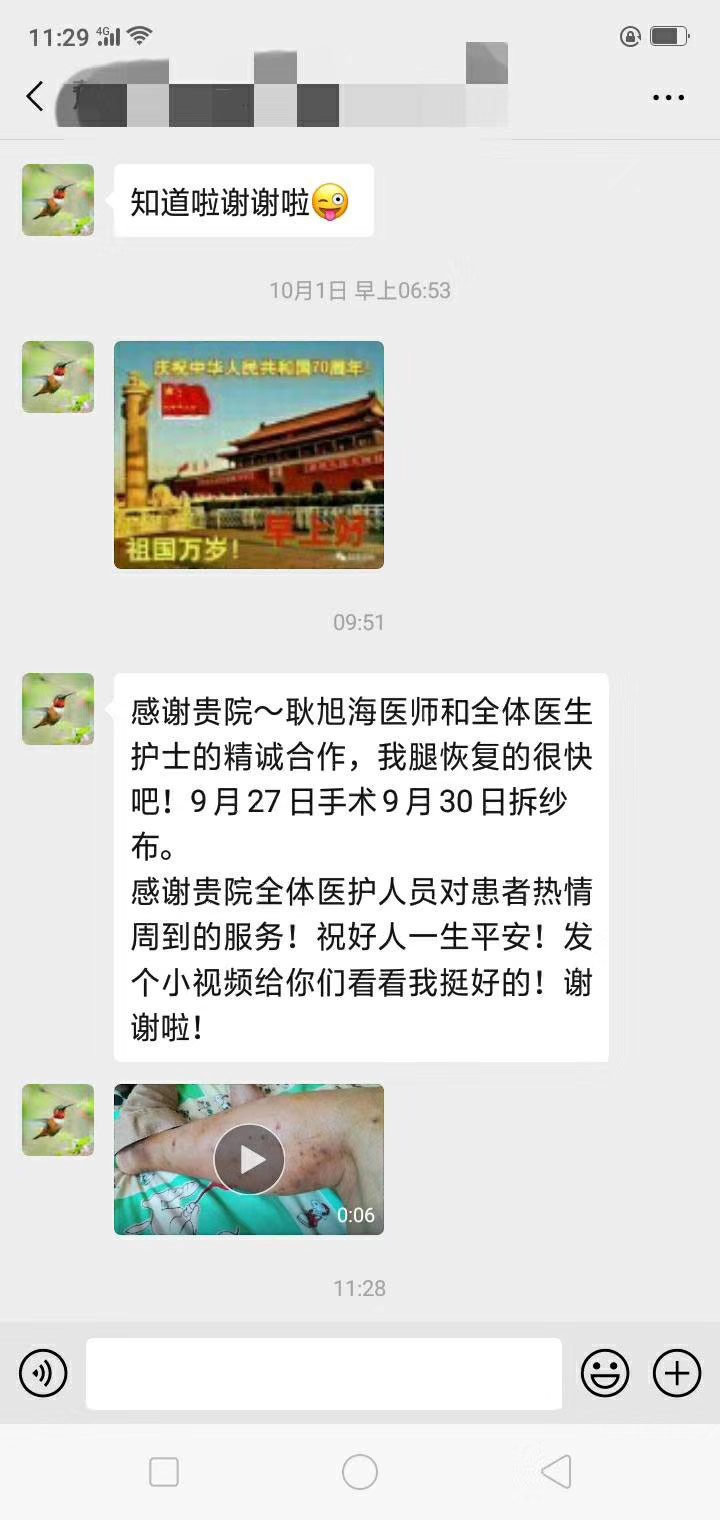Tap the system home button
This screenshot has width=720, height=1520.
(360, 1472)
